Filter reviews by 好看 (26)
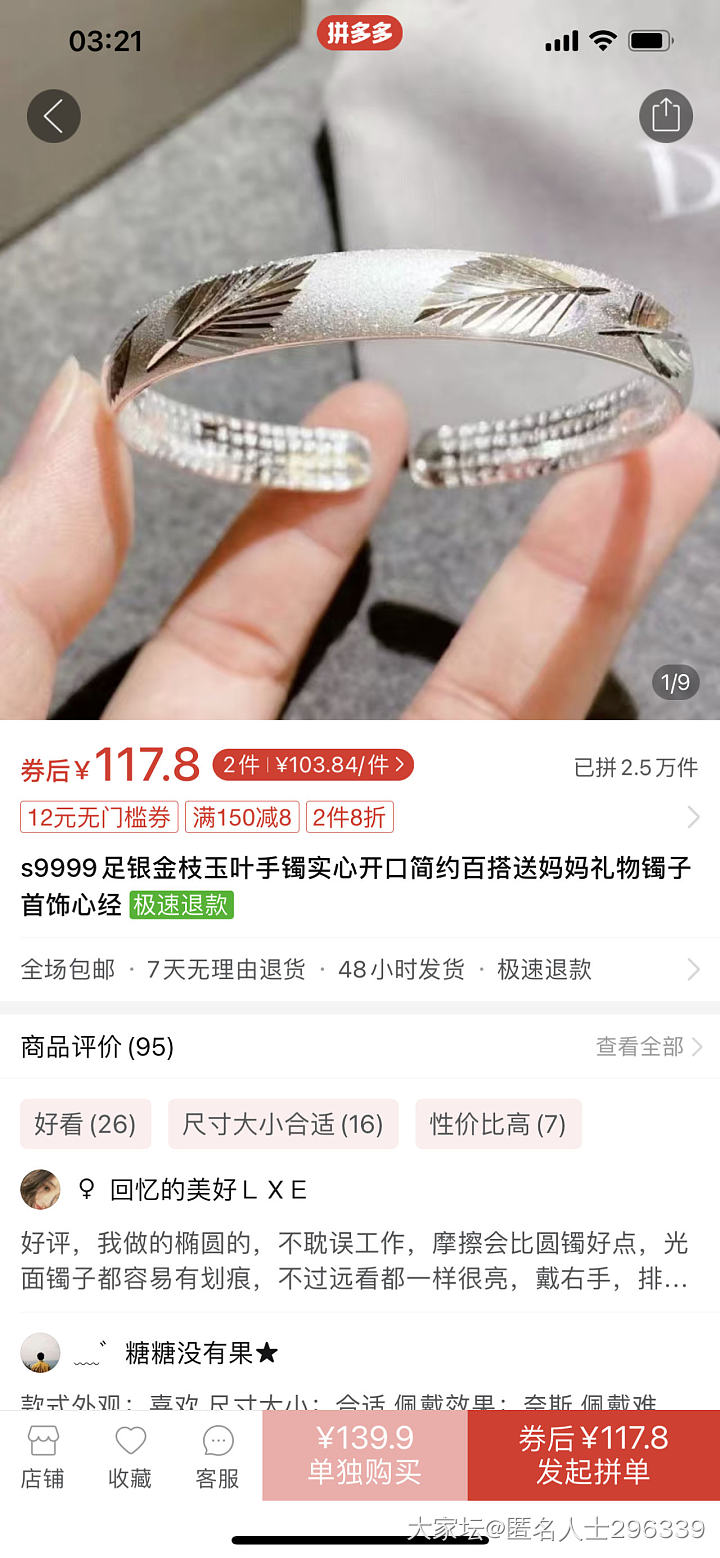The width and height of the screenshot is (720, 1558). pos(85,1124)
